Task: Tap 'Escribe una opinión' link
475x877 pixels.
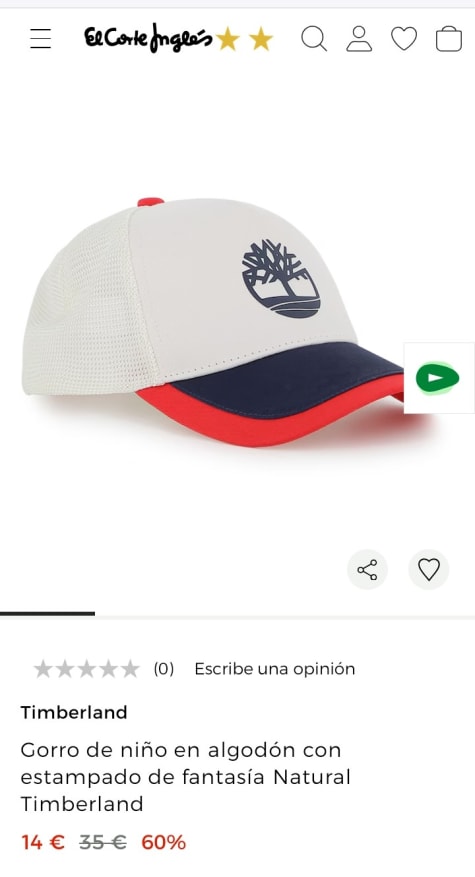Action: tap(275, 669)
